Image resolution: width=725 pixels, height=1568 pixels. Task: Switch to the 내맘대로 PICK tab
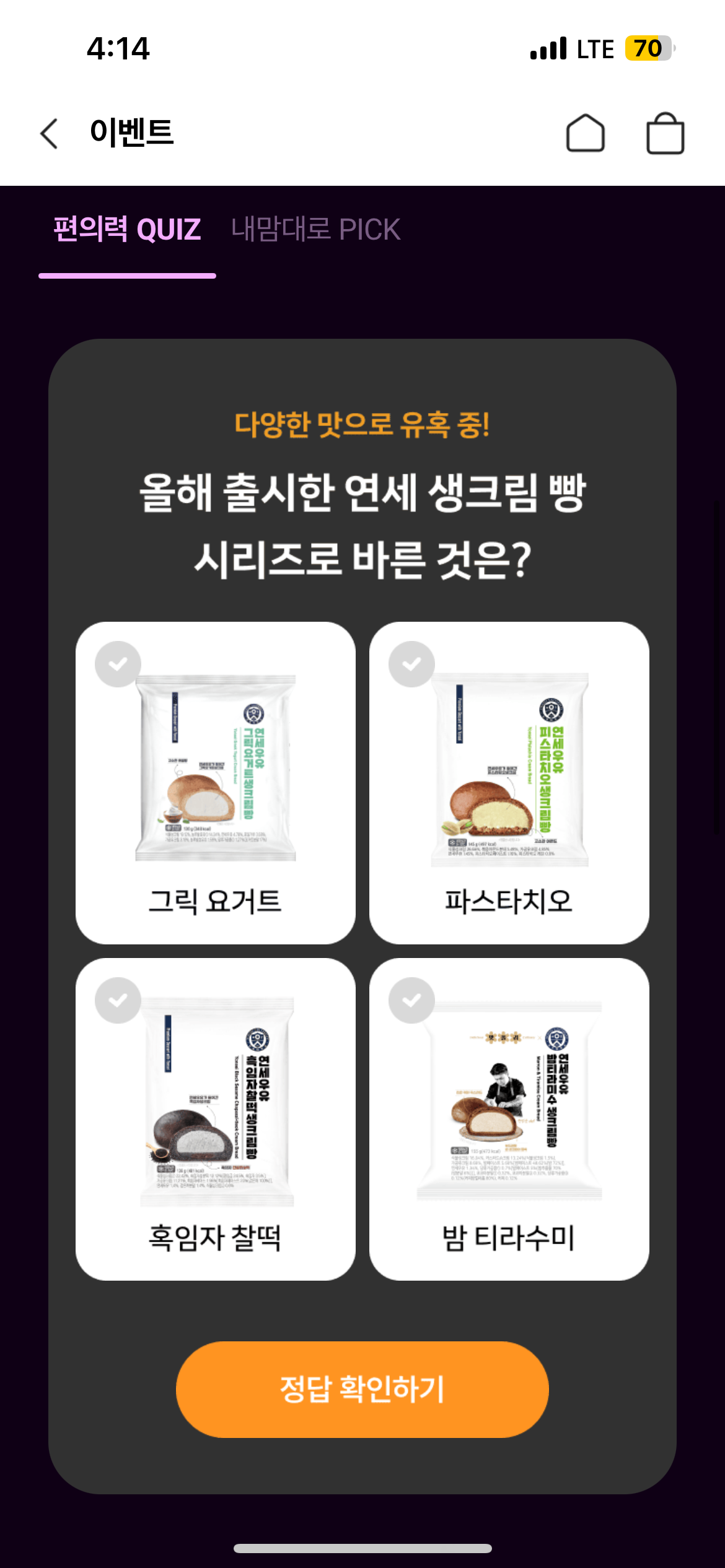click(x=315, y=230)
